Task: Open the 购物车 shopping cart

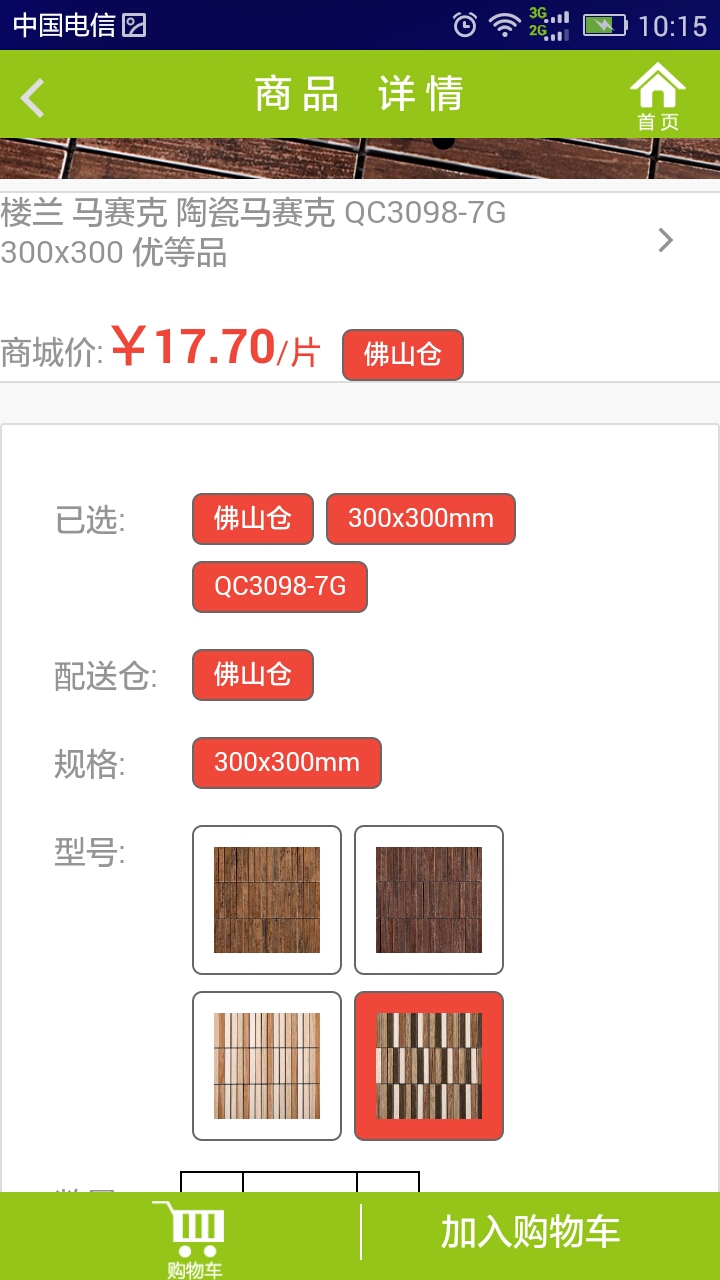Action: point(195,1238)
